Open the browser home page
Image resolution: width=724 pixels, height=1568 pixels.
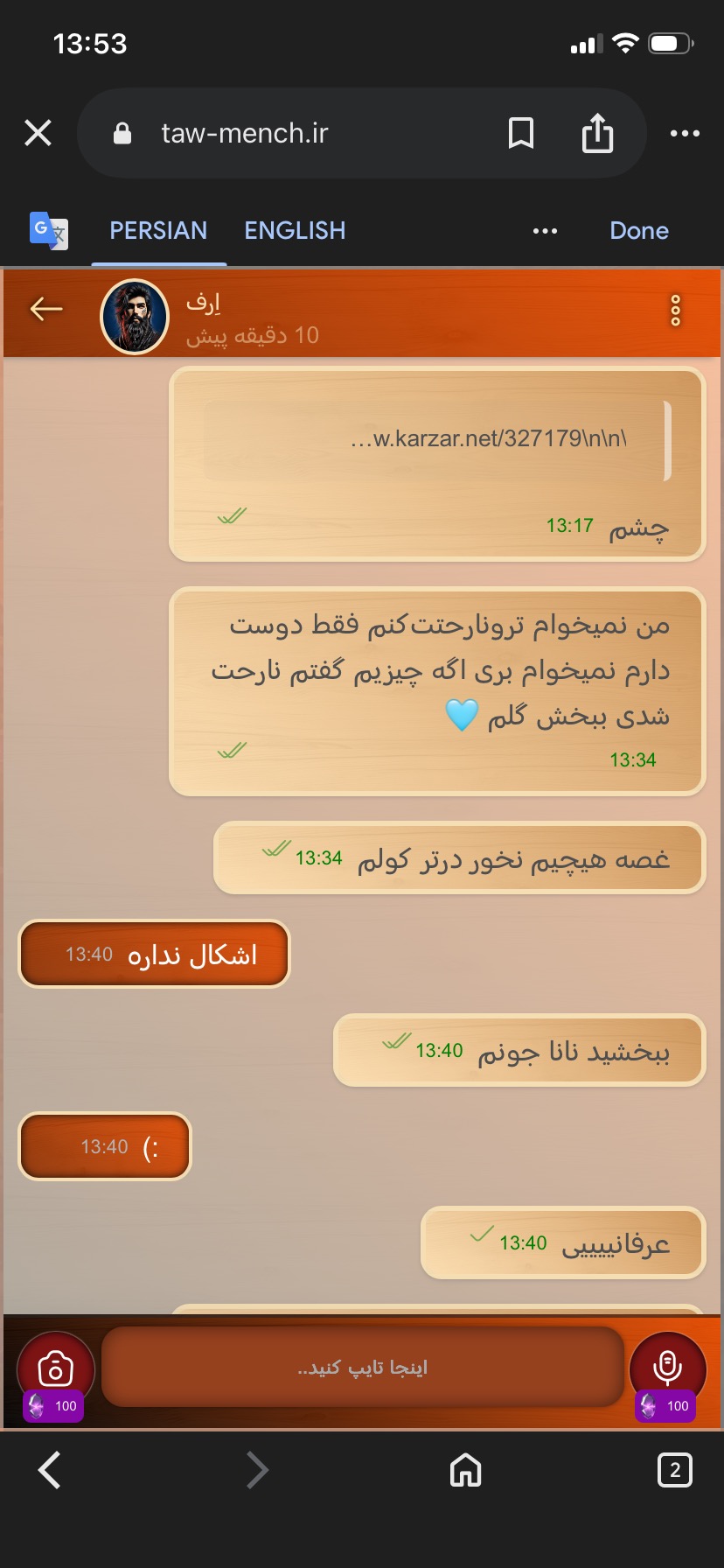pyautogui.click(x=465, y=1470)
